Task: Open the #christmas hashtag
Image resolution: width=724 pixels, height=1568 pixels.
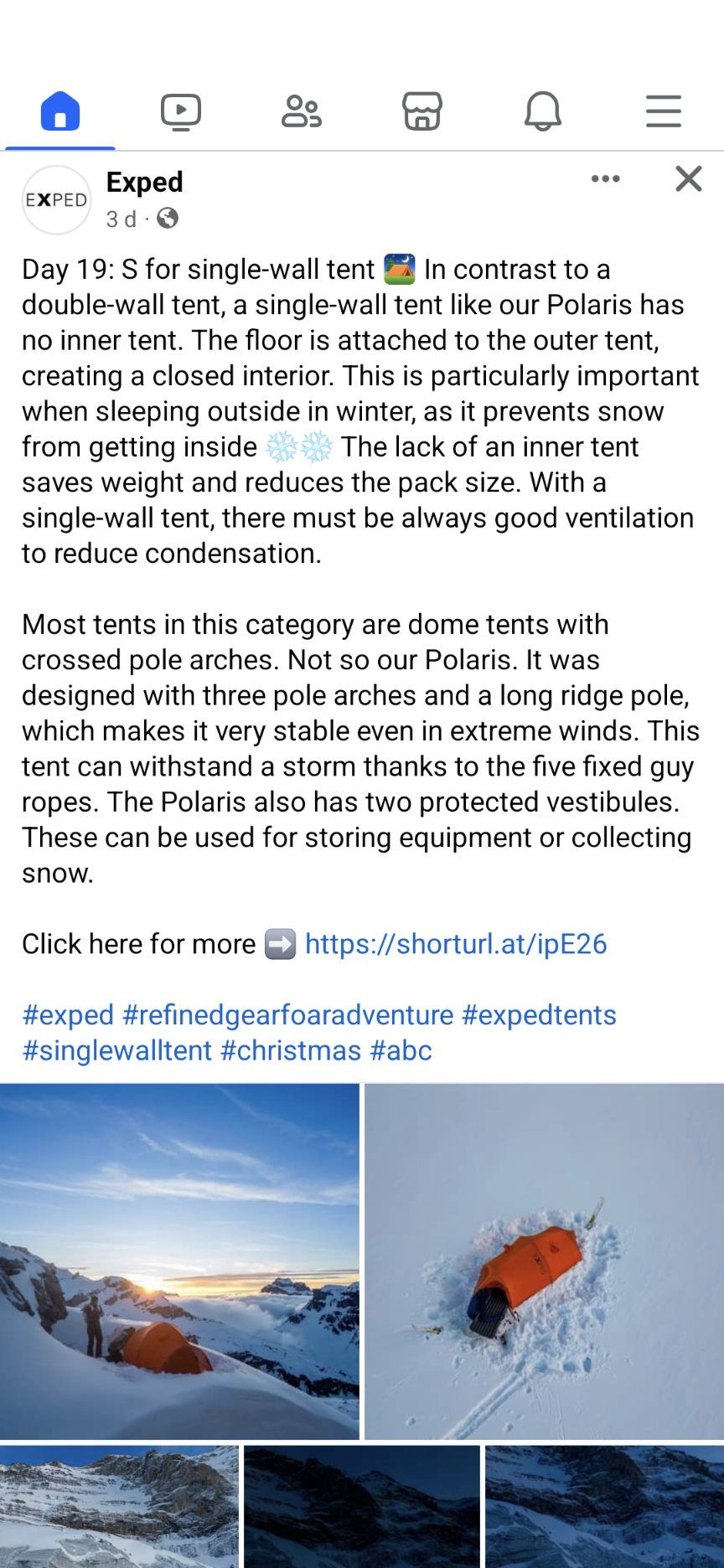Action: point(291,1050)
